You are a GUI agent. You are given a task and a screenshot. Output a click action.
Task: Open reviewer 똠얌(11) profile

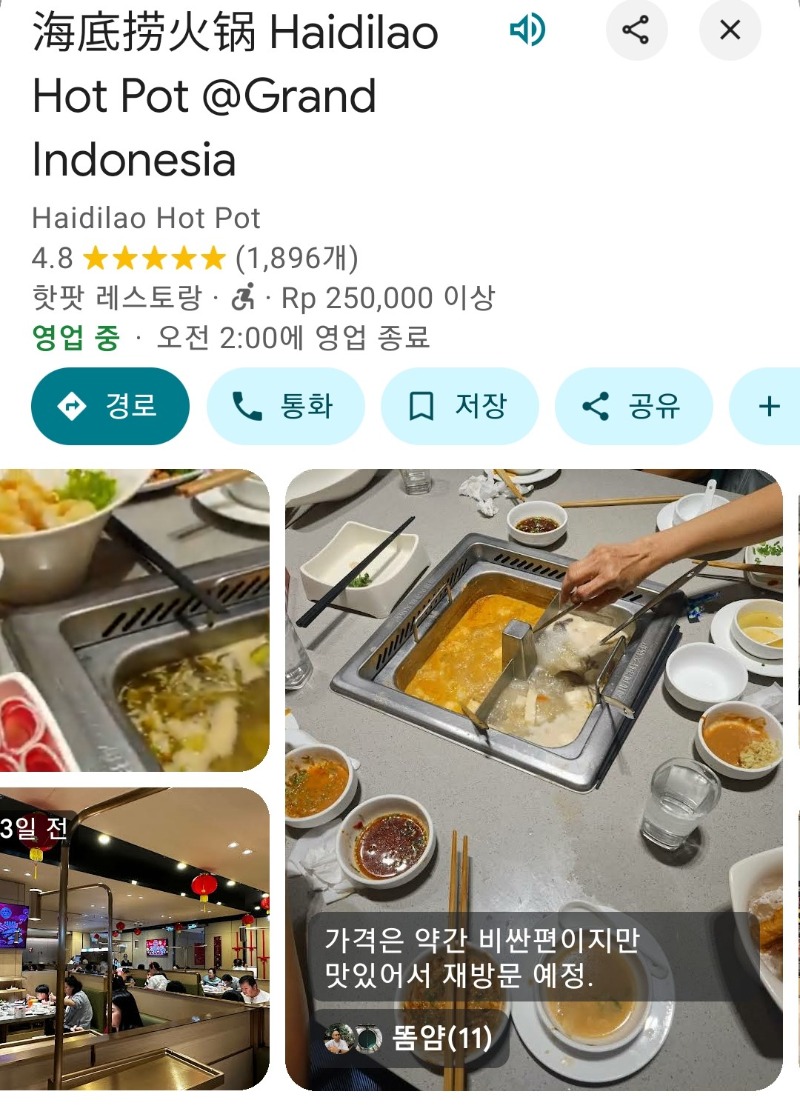[x=410, y=1039]
